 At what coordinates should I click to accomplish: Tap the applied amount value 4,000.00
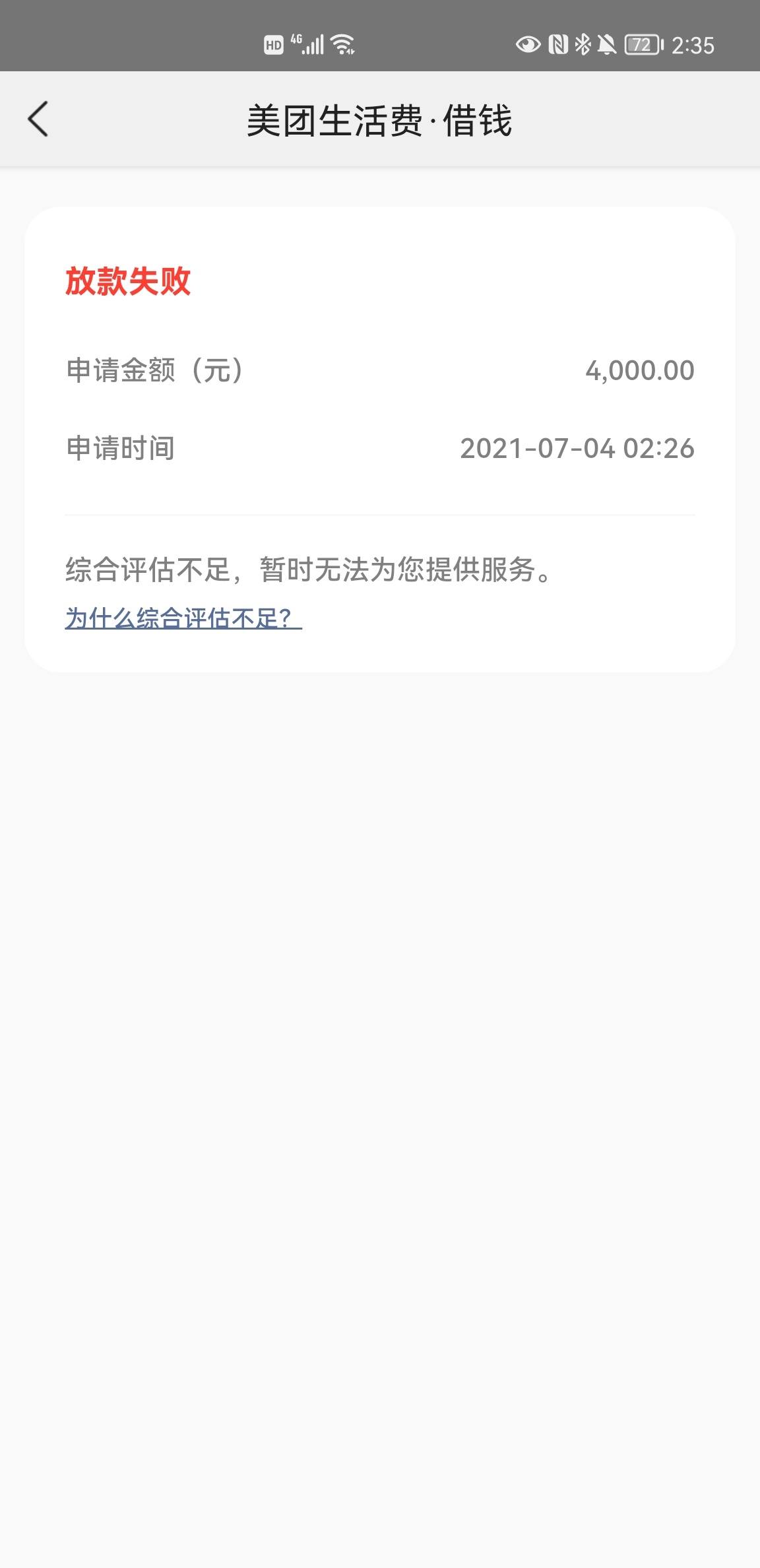641,371
